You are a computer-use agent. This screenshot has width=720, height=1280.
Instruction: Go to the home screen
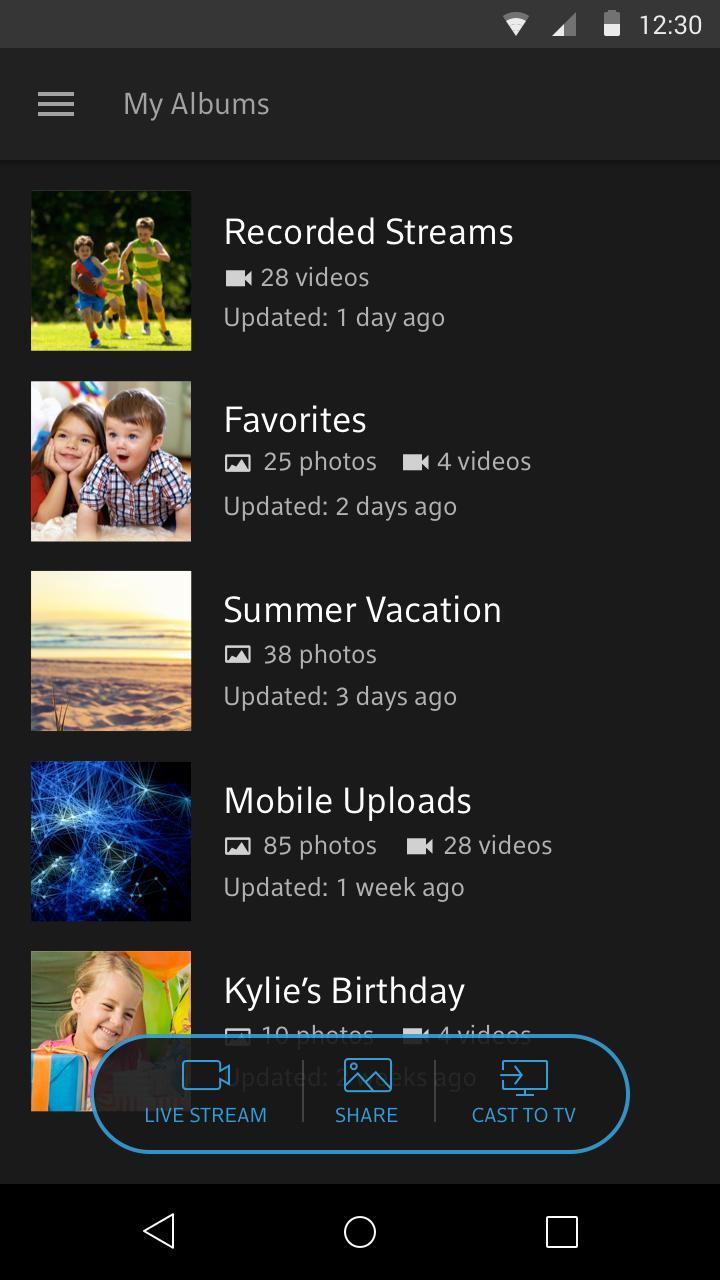click(x=360, y=1231)
